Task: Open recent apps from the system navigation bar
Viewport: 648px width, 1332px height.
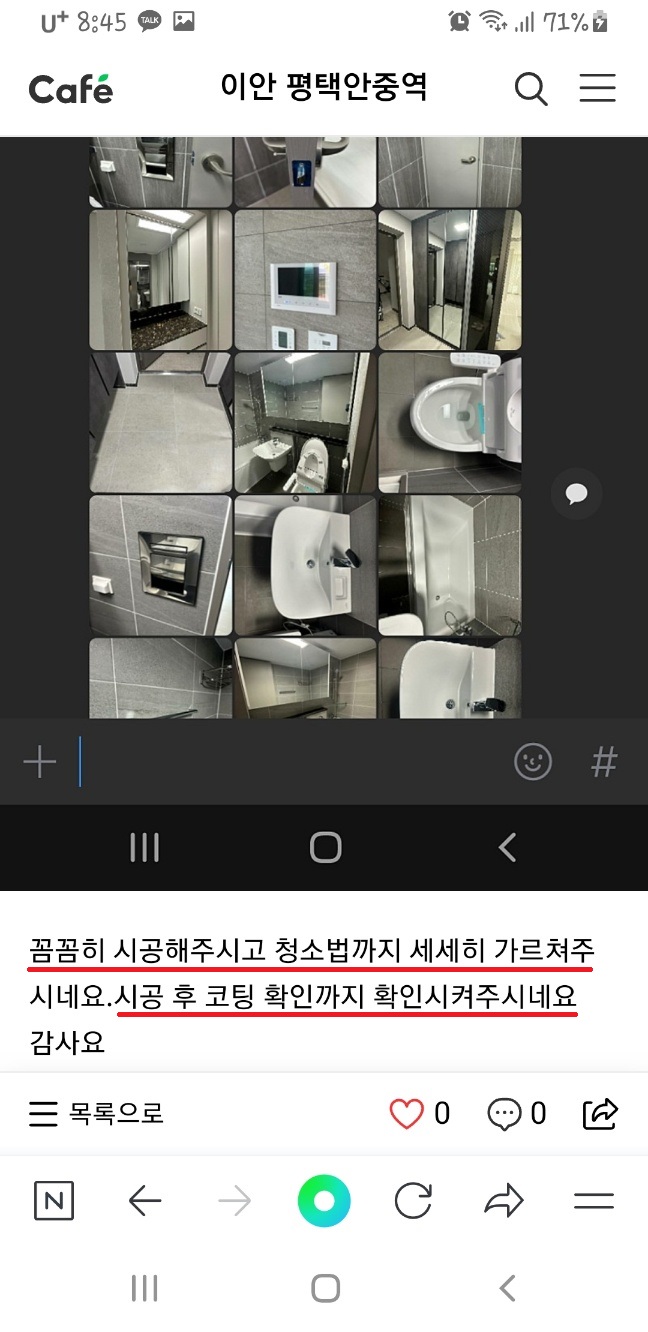Action: [x=145, y=1289]
